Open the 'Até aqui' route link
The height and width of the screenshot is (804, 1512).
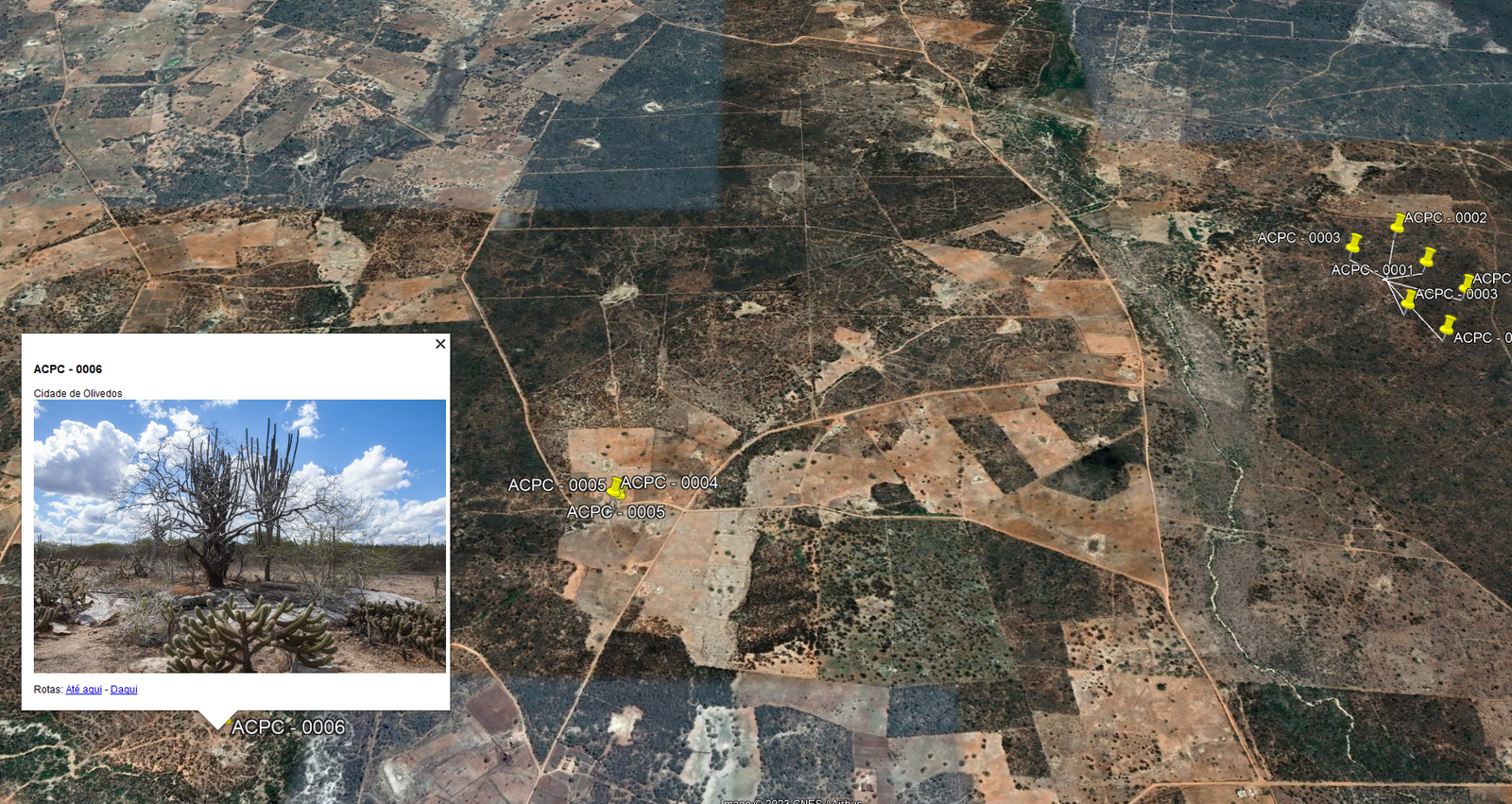point(83,690)
